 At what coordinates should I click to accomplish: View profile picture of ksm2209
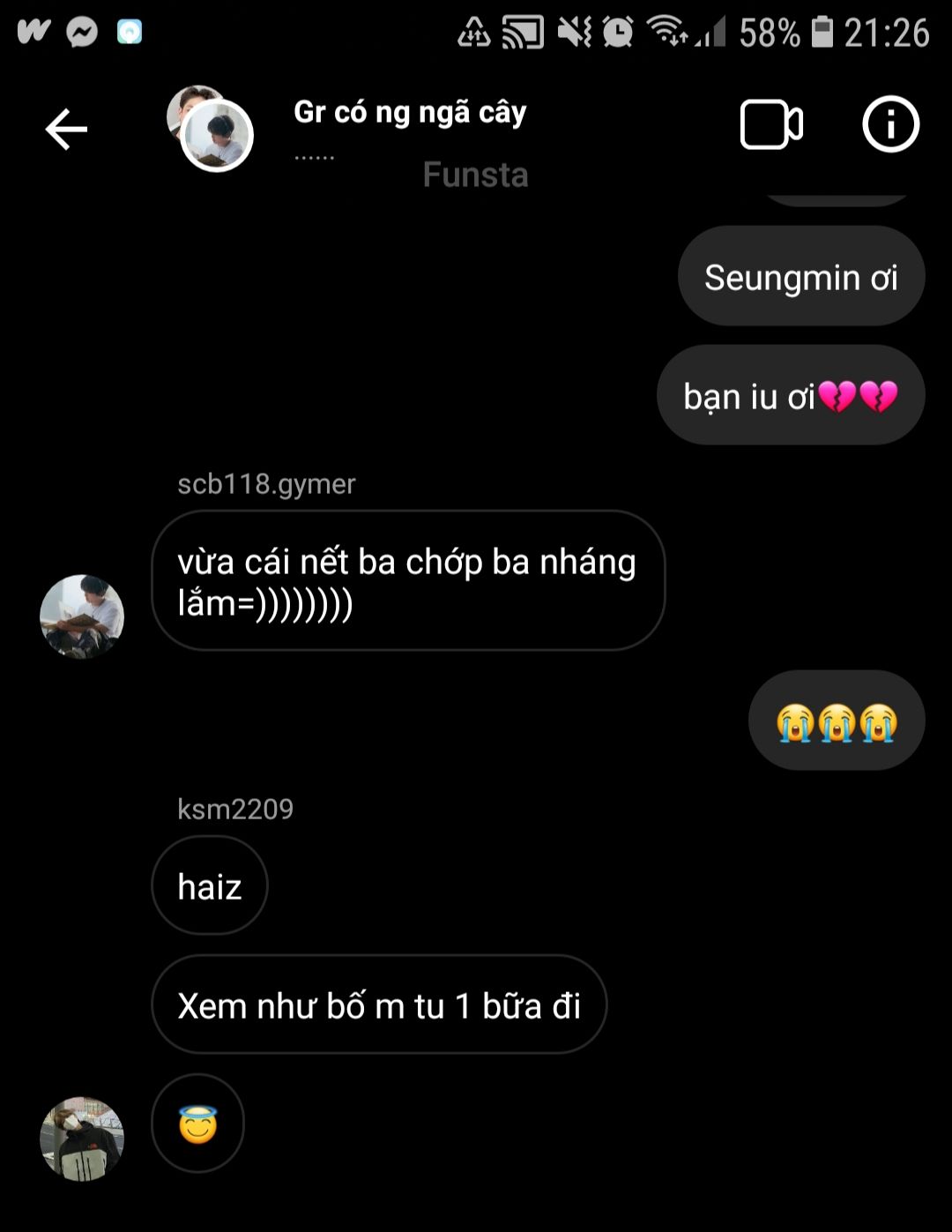coord(82,1139)
